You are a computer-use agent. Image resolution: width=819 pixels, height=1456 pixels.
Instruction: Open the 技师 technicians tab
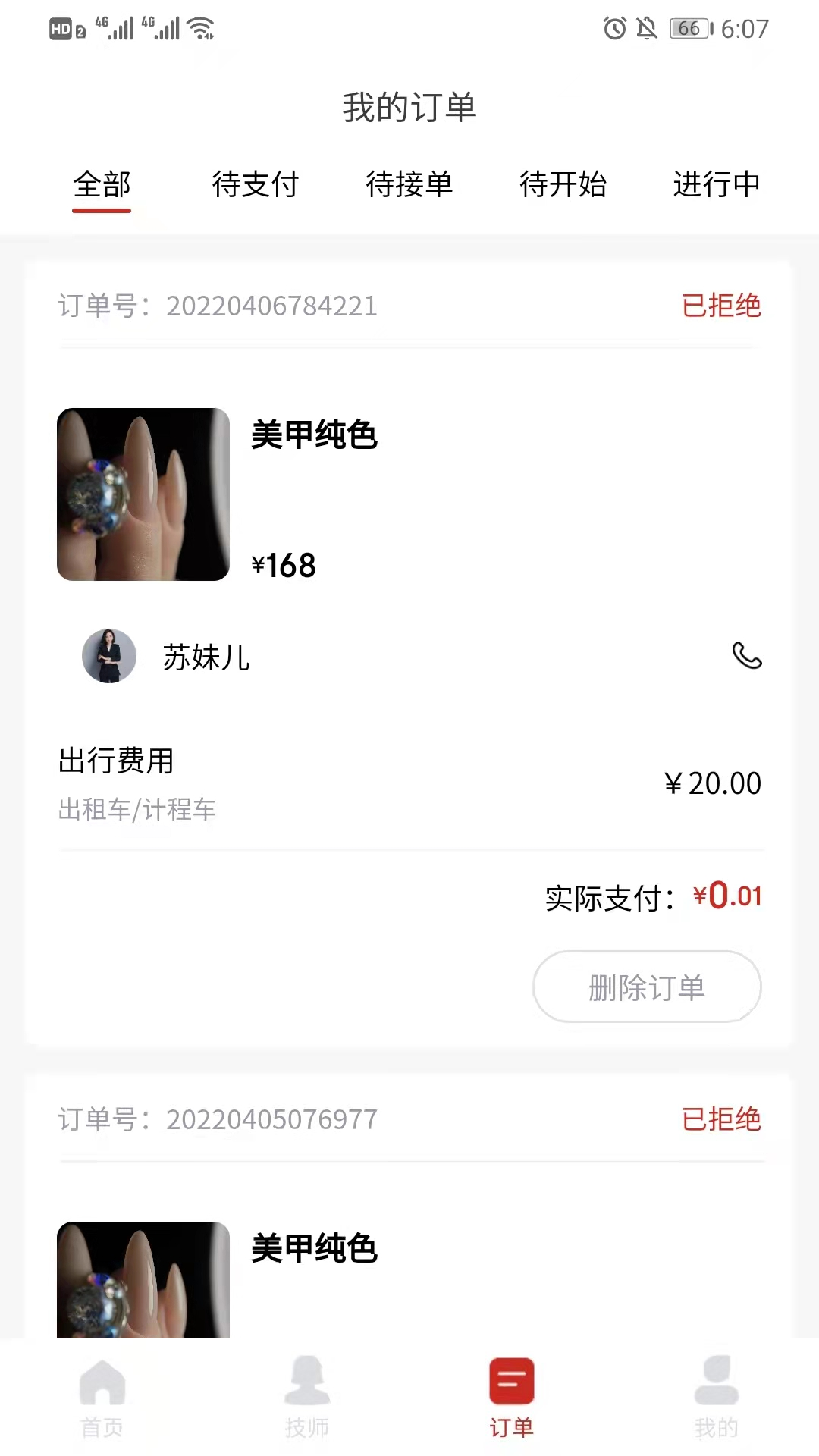coord(307,1397)
